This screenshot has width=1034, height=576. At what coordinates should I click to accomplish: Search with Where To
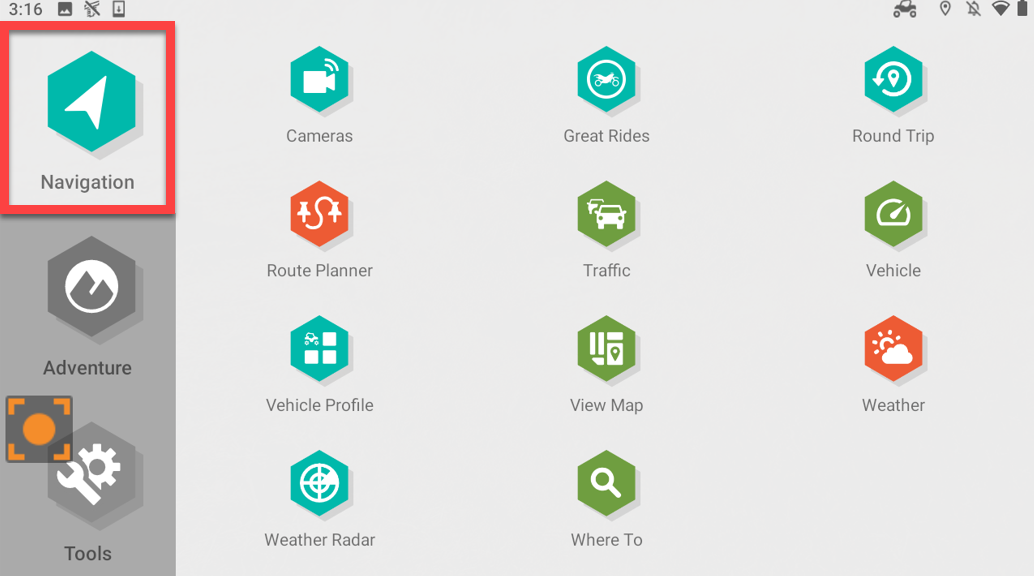606,484
